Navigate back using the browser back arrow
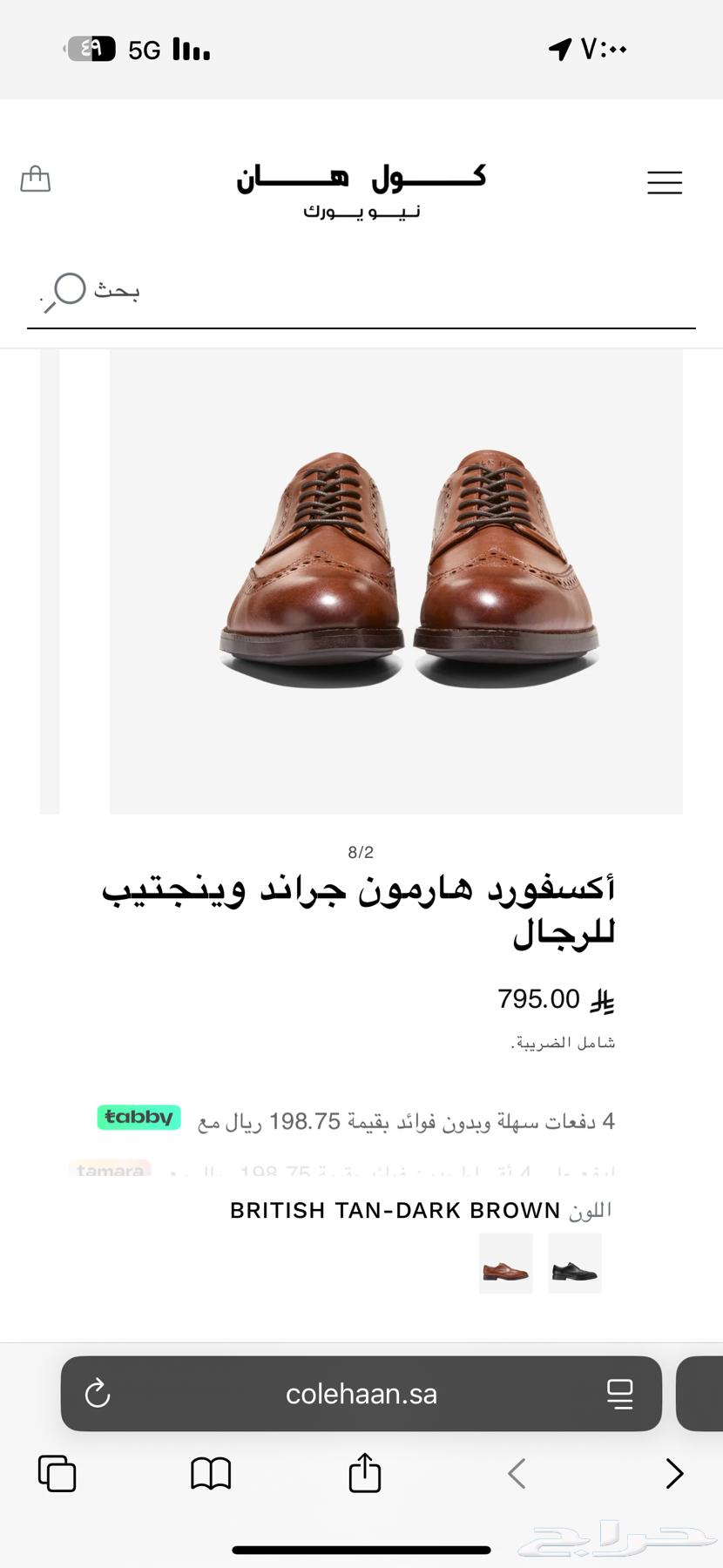This screenshot has height=1568, width=723. 516,1474
